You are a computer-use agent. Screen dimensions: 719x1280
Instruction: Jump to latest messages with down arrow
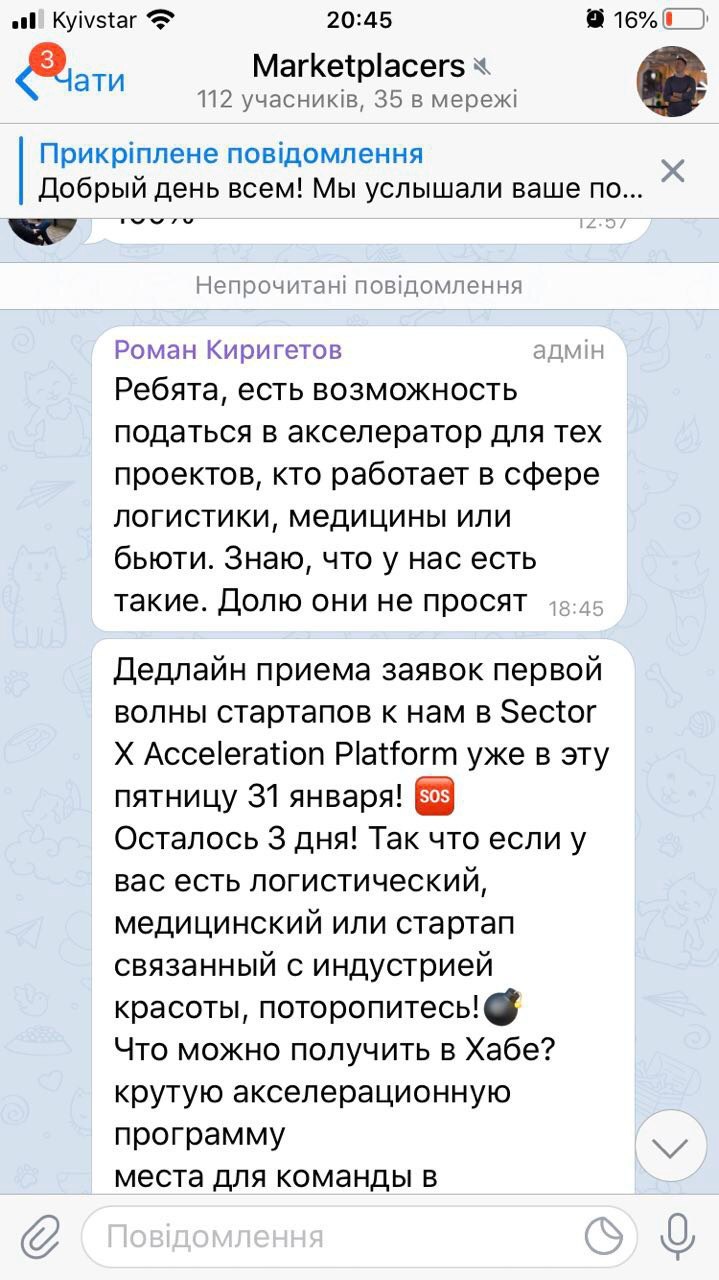[x=670, y=1147]
